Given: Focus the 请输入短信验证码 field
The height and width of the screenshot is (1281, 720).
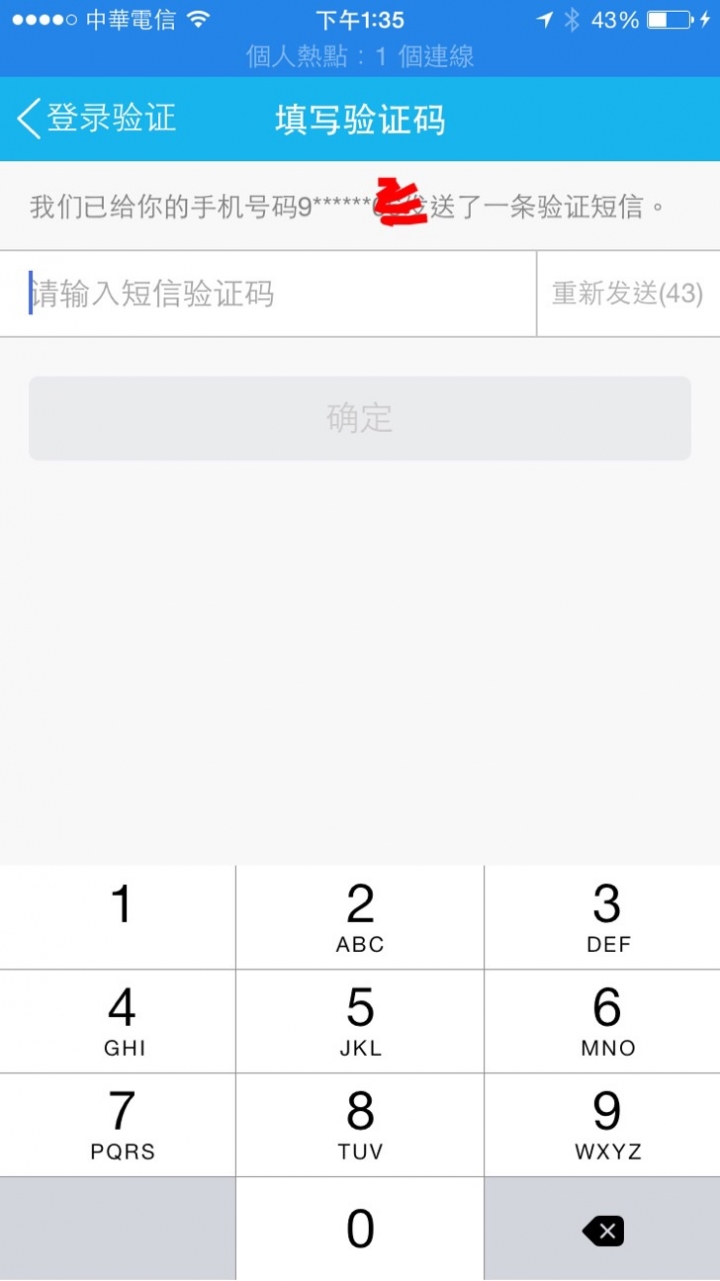Looking at the screenshot, I should (268, 294).
